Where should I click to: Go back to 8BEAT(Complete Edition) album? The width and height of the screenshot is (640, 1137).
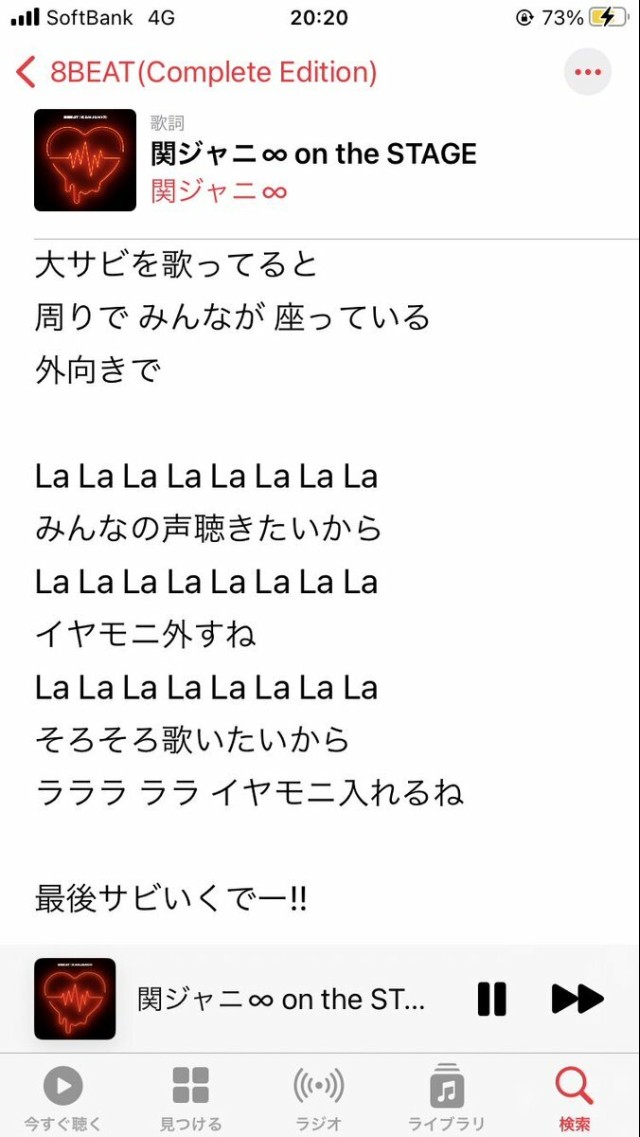(196, 73)
